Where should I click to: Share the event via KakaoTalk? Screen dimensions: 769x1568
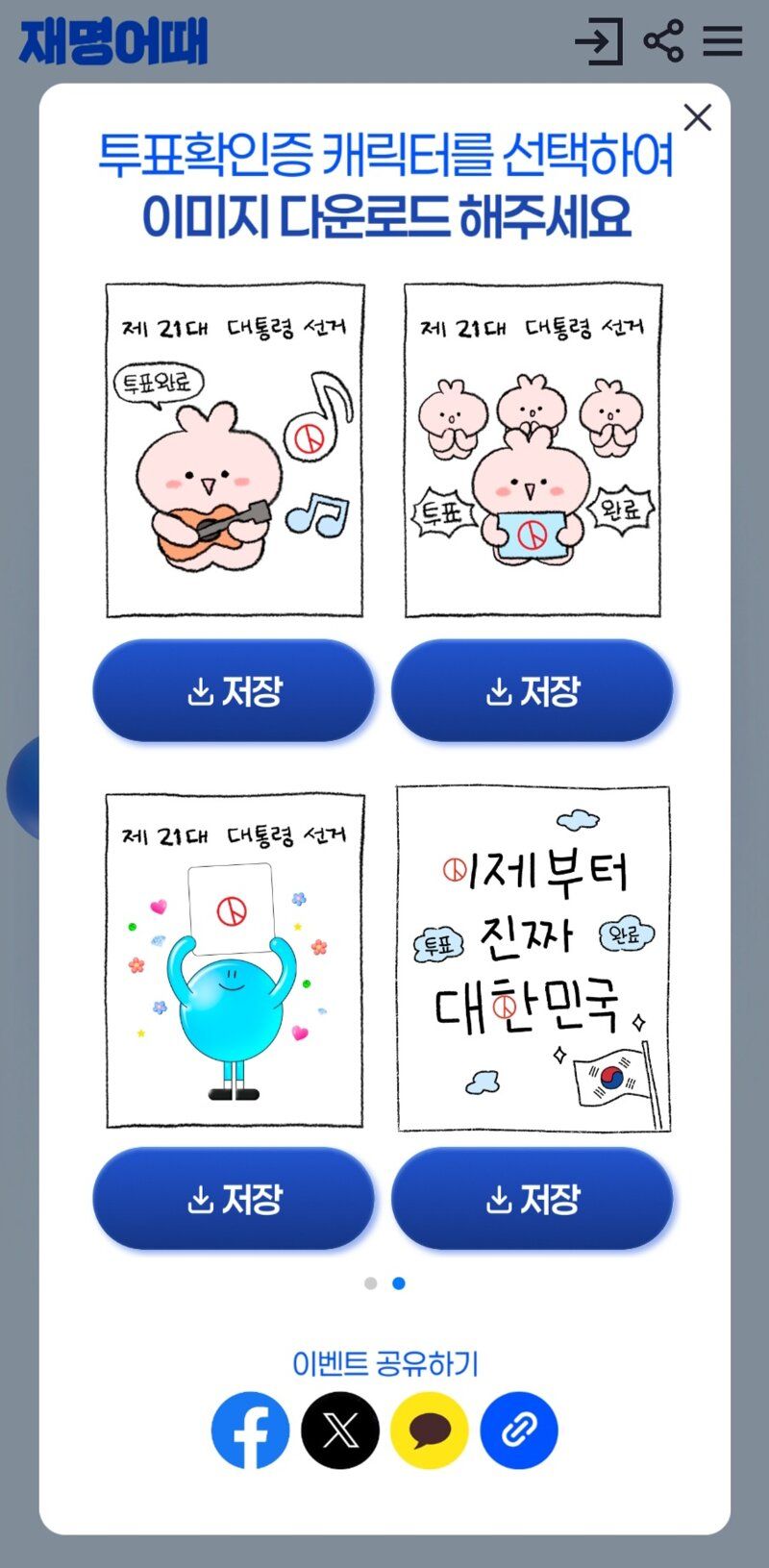click(x=430, y=1431)
